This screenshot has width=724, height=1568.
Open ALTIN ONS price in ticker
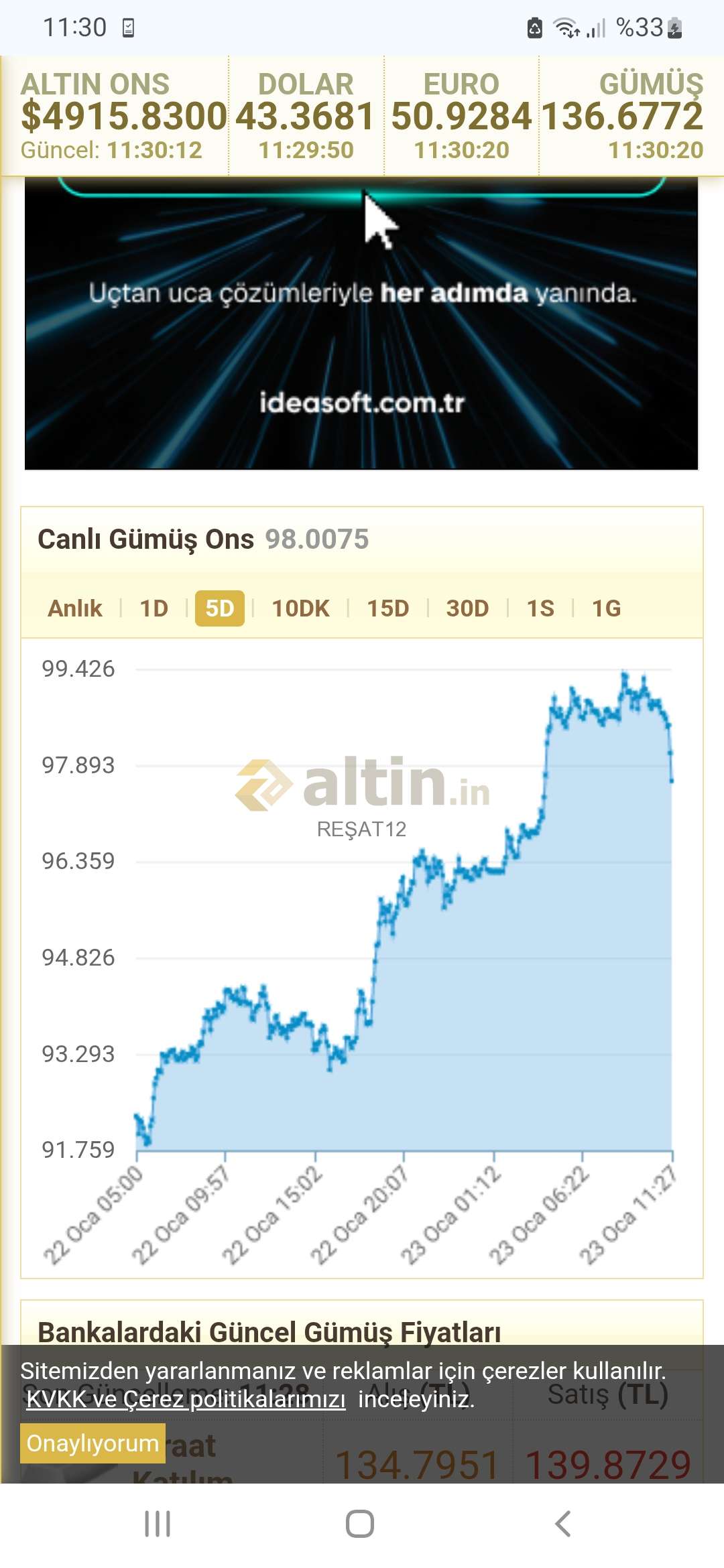pyautogui.click(x=115, y=116)
